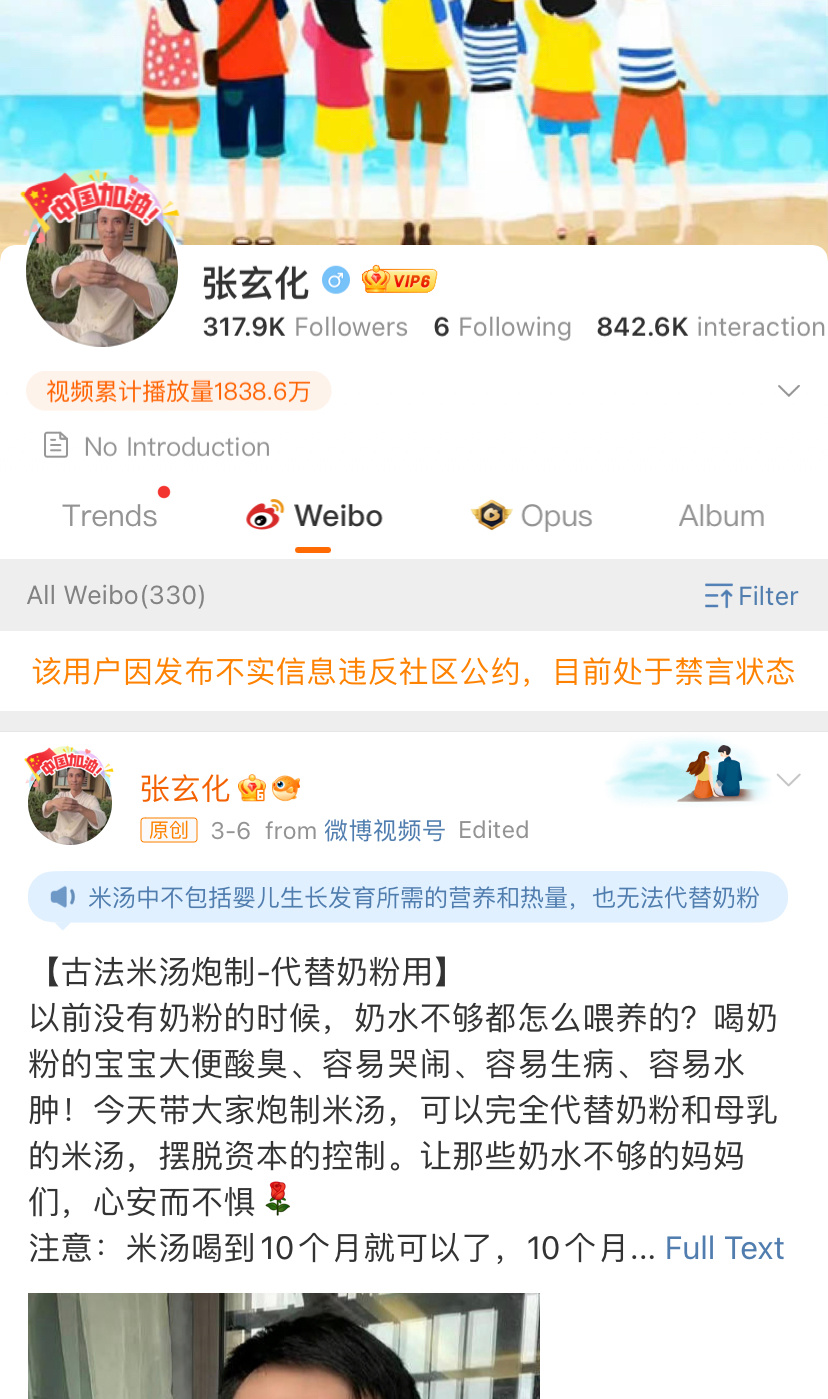
Task: Tap the beach cover photo
Action: point(414,100)
